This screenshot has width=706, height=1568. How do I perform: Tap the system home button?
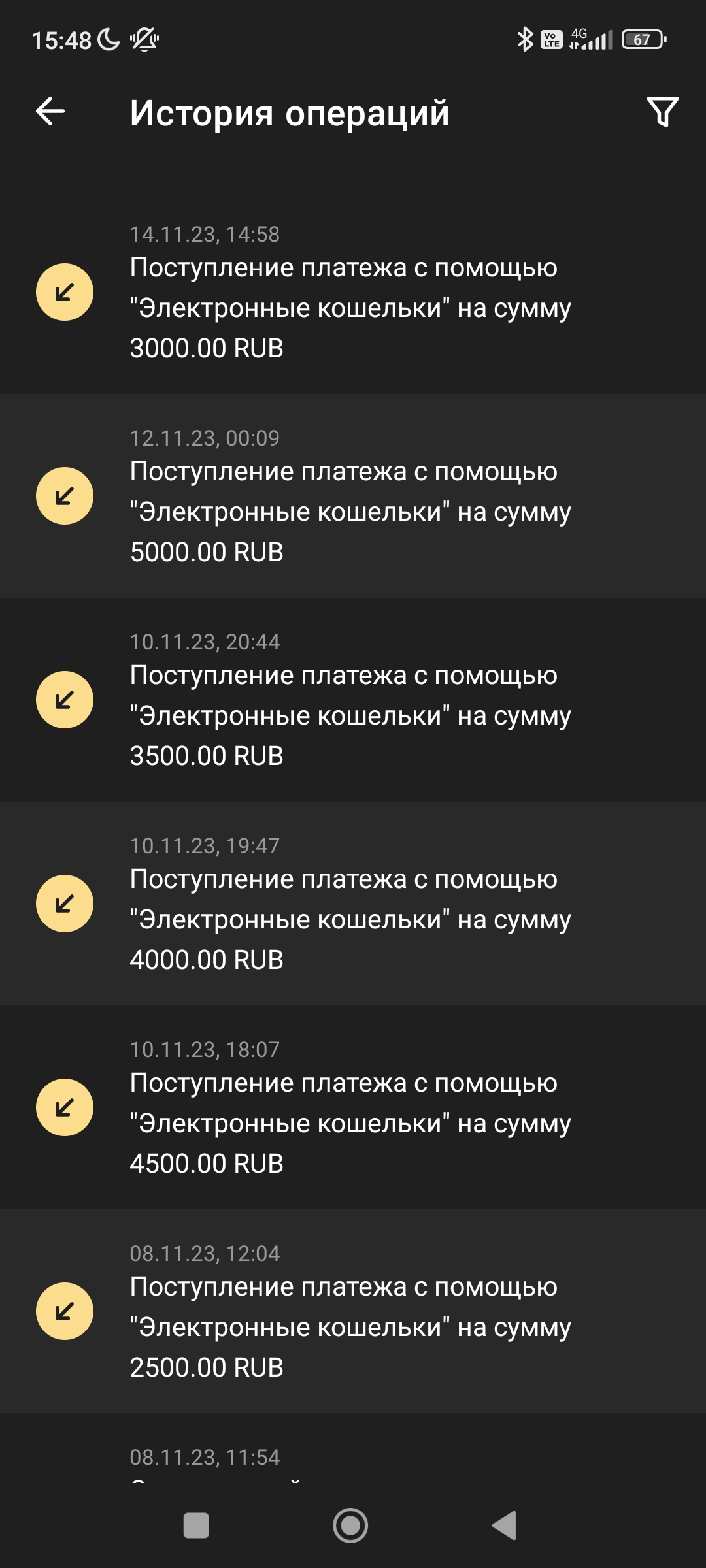coord(350,1526)
